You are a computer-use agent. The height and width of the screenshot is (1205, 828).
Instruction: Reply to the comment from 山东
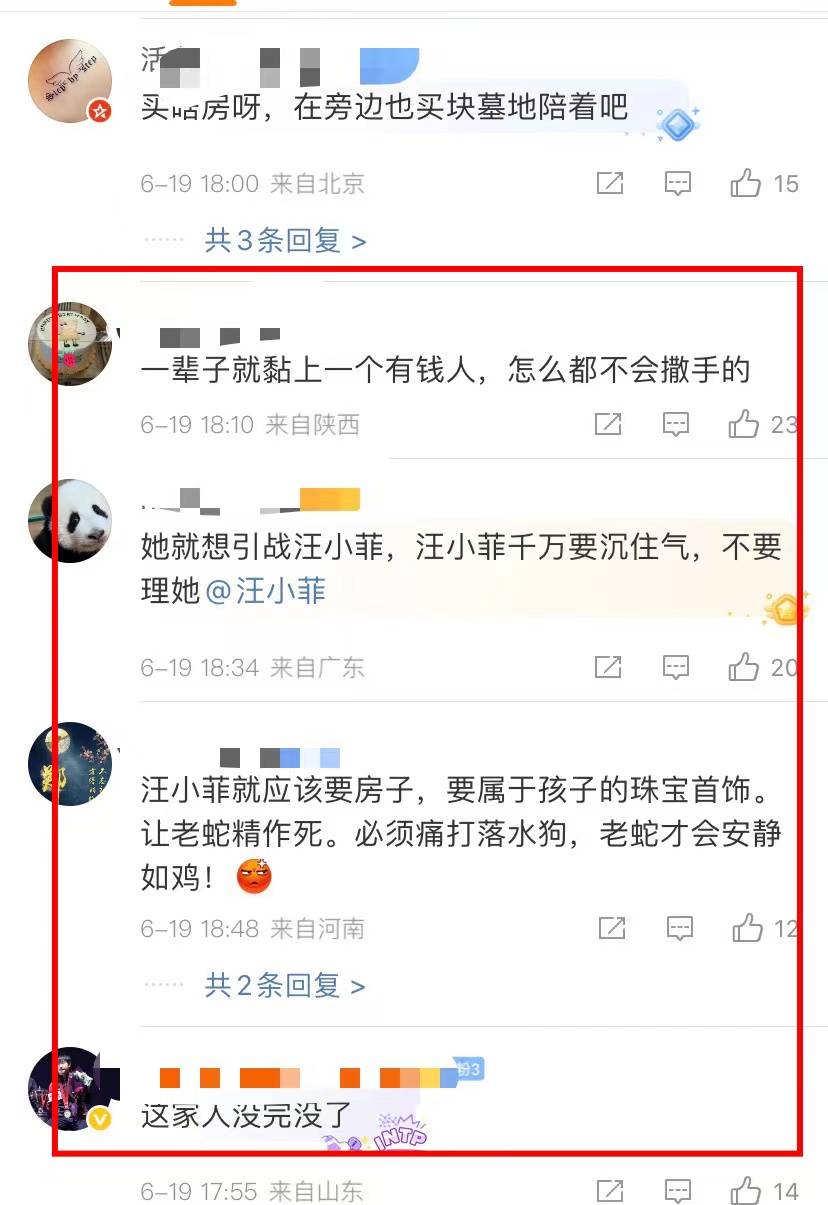tap(678, 1191)
